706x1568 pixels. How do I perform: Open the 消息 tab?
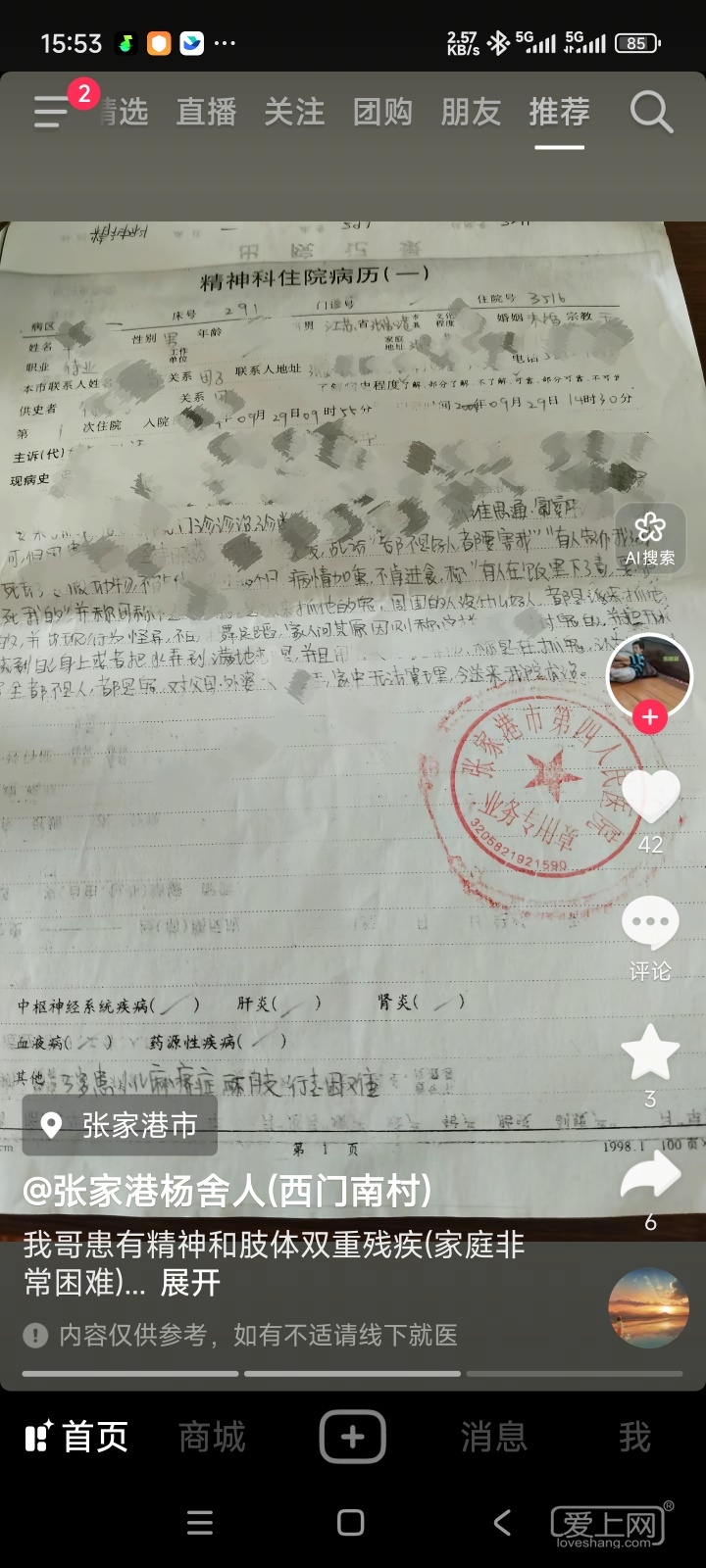click(494, 1437)
